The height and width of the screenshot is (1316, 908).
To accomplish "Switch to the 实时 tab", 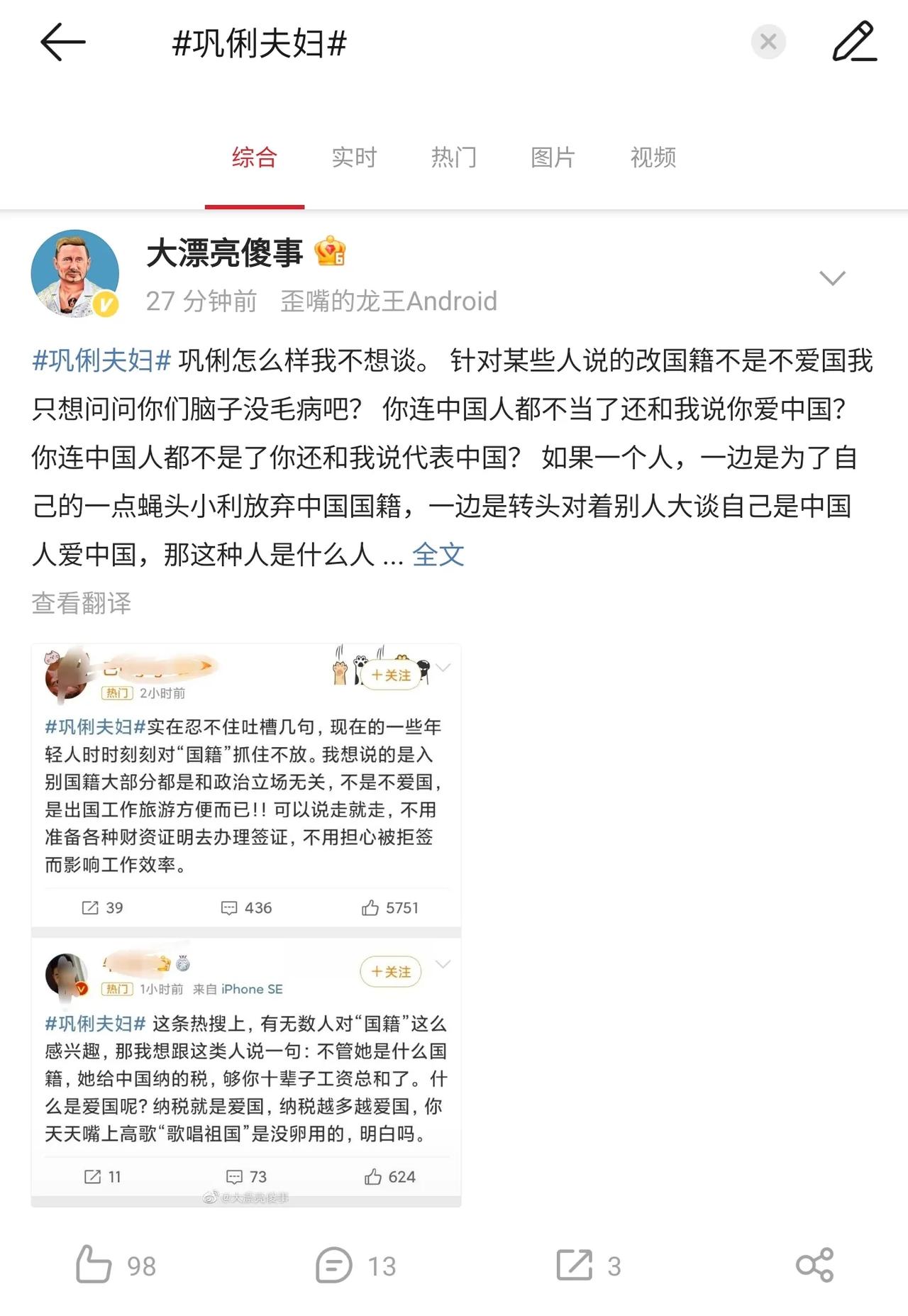I will [x=354, y=157].
